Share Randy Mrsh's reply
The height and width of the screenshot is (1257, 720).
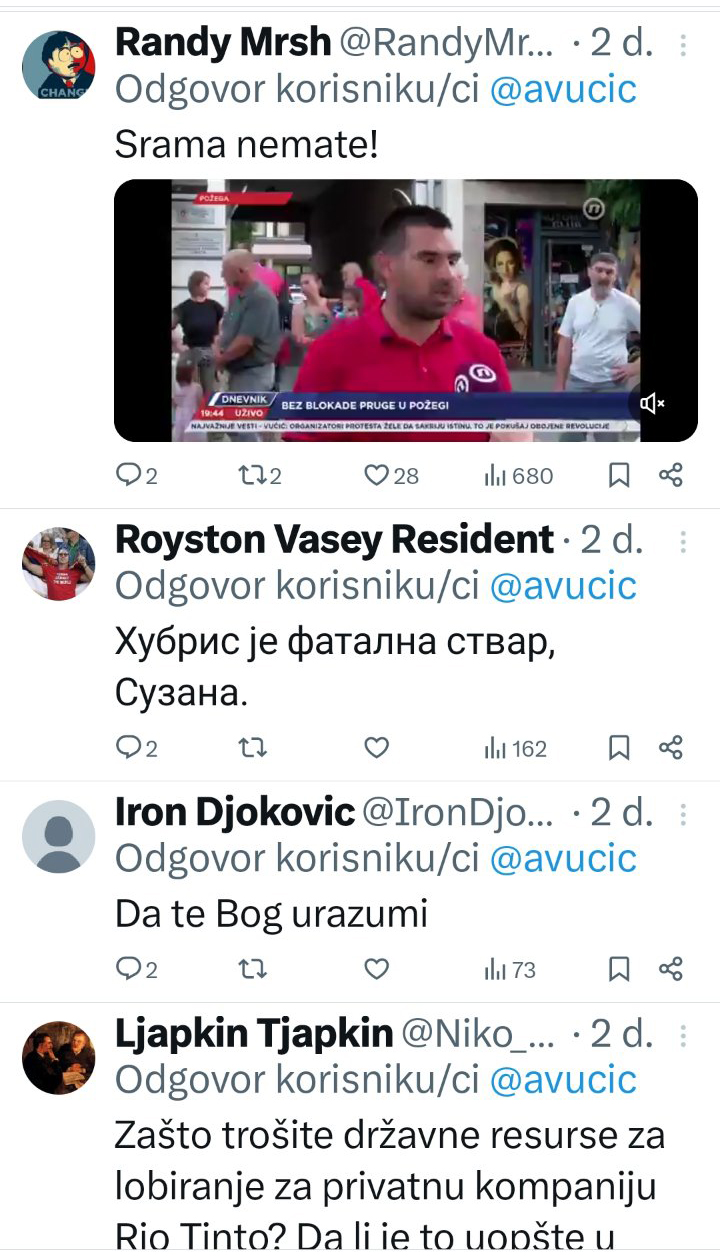[x=671, y=476]
